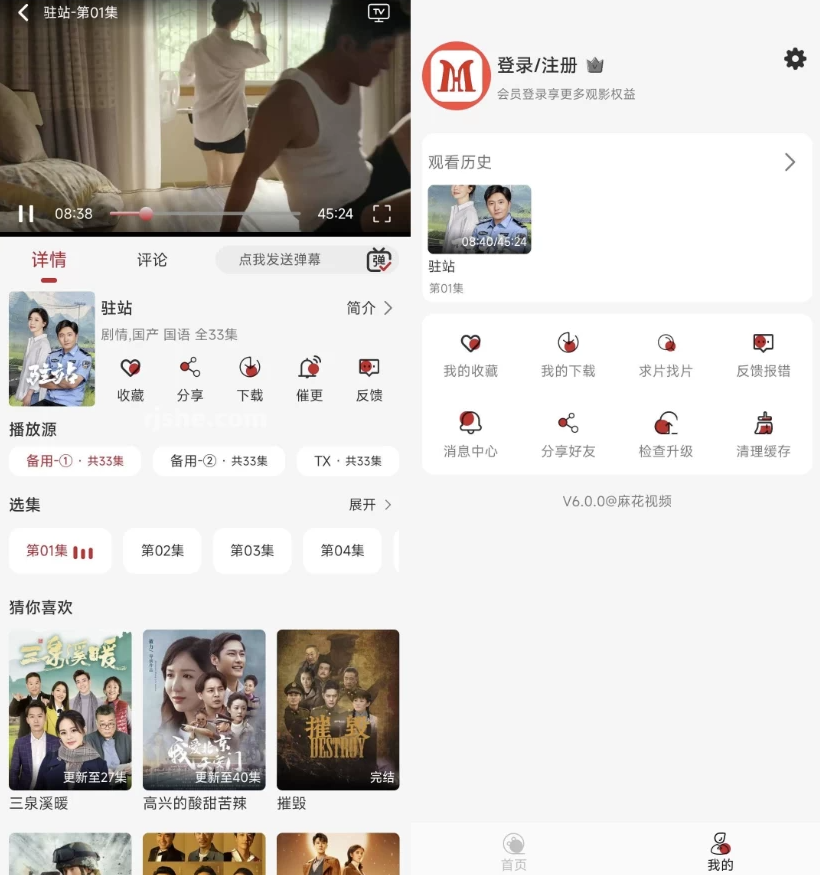Open the danmaku input 点我发送弹幕
The image size is (820, 875).
[280, 260]
